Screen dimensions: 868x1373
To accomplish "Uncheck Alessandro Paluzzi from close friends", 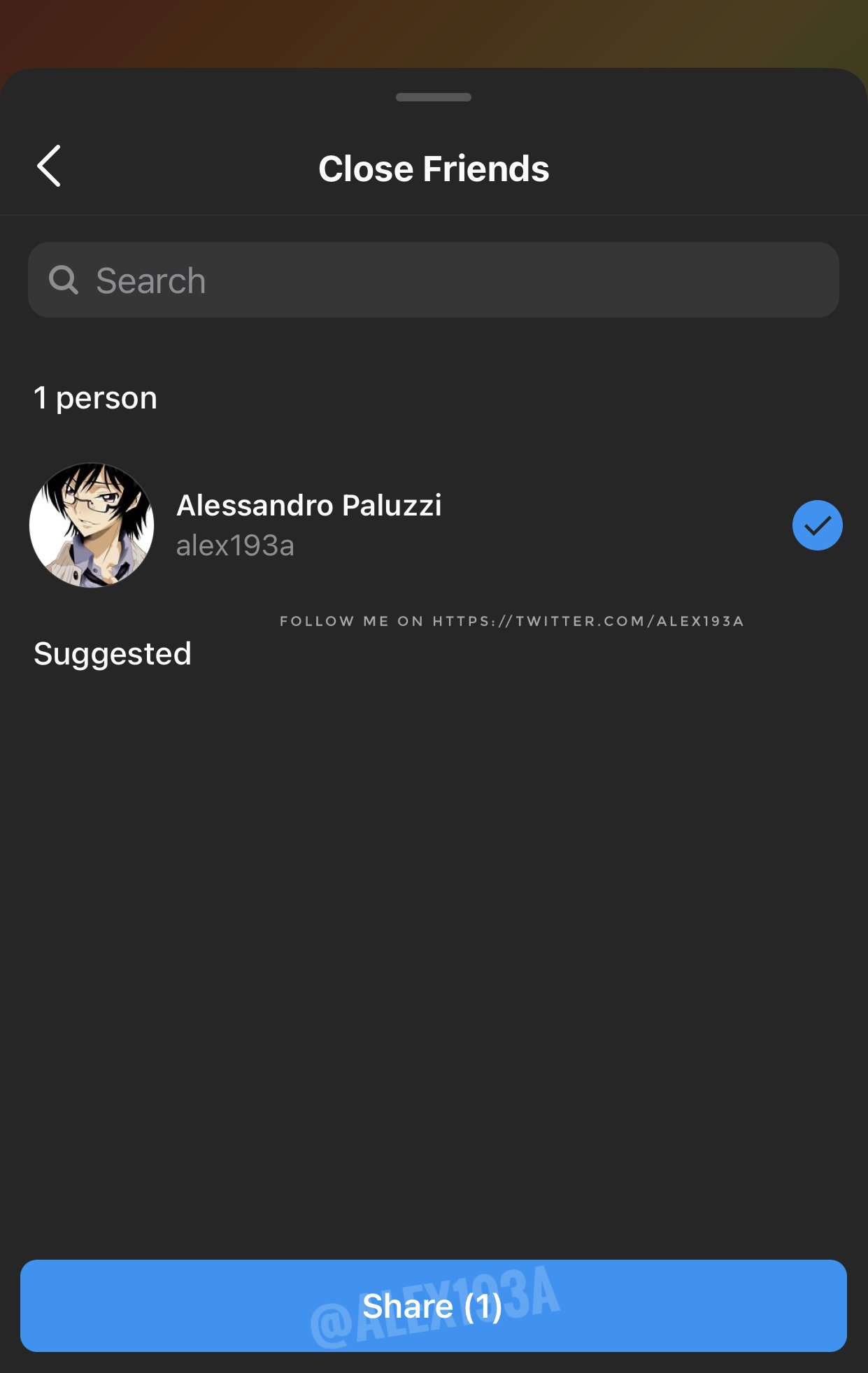I will pos(816,525).
